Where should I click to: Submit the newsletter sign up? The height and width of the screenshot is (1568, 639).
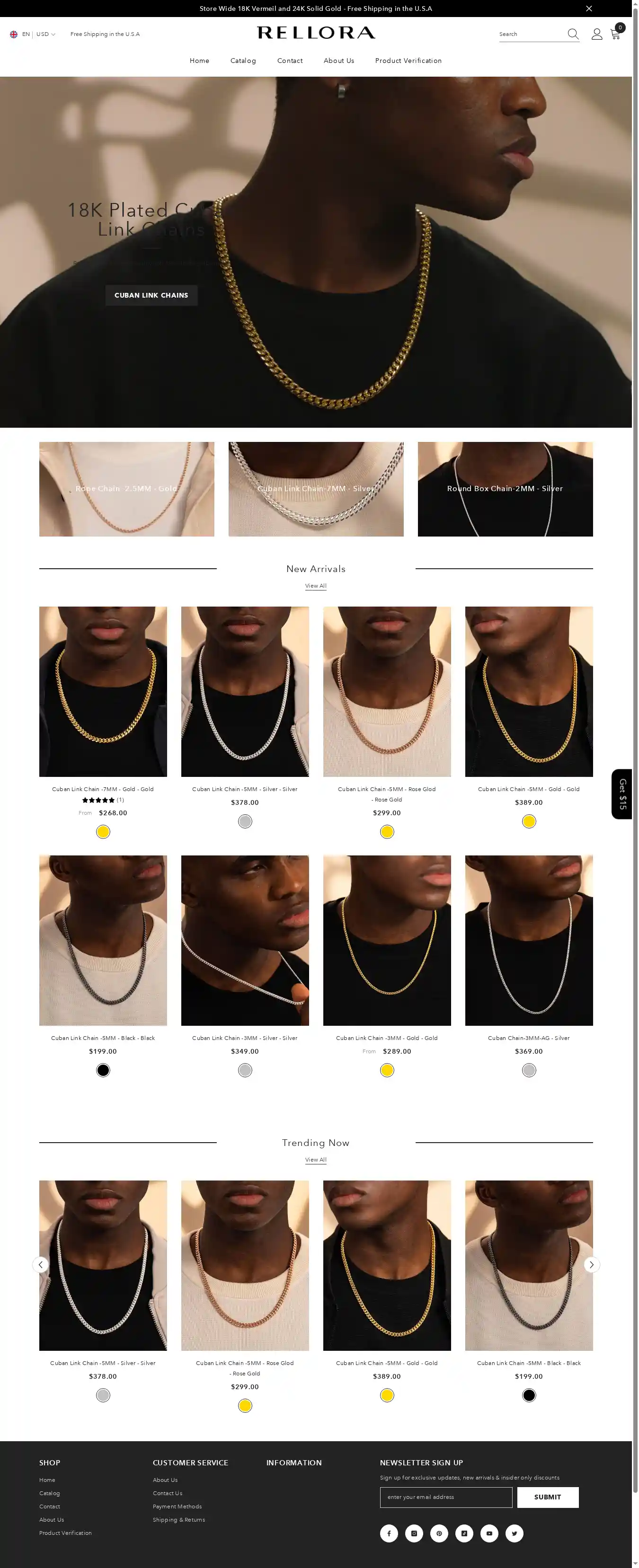(547, 1497)
